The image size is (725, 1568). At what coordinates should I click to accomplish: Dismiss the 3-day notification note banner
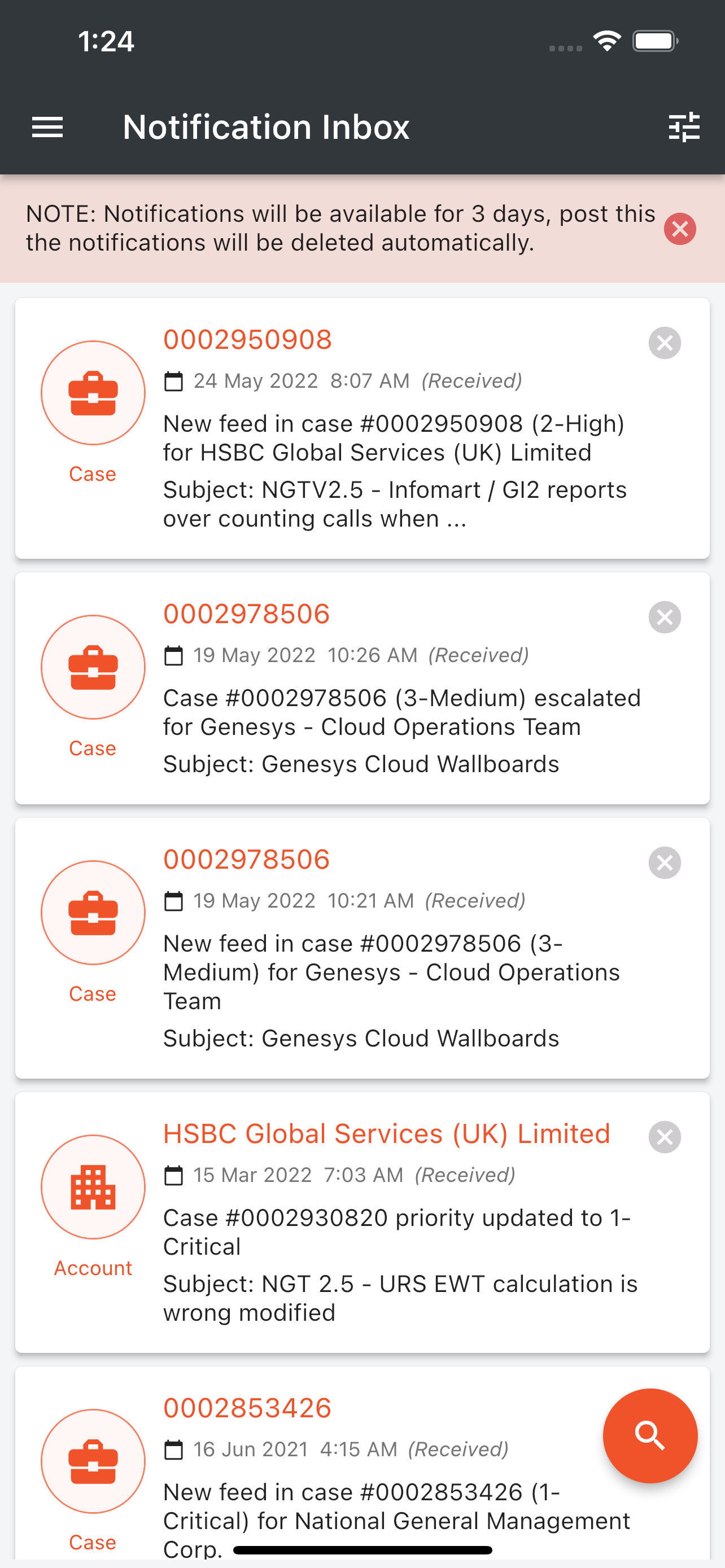pos(679,229)
